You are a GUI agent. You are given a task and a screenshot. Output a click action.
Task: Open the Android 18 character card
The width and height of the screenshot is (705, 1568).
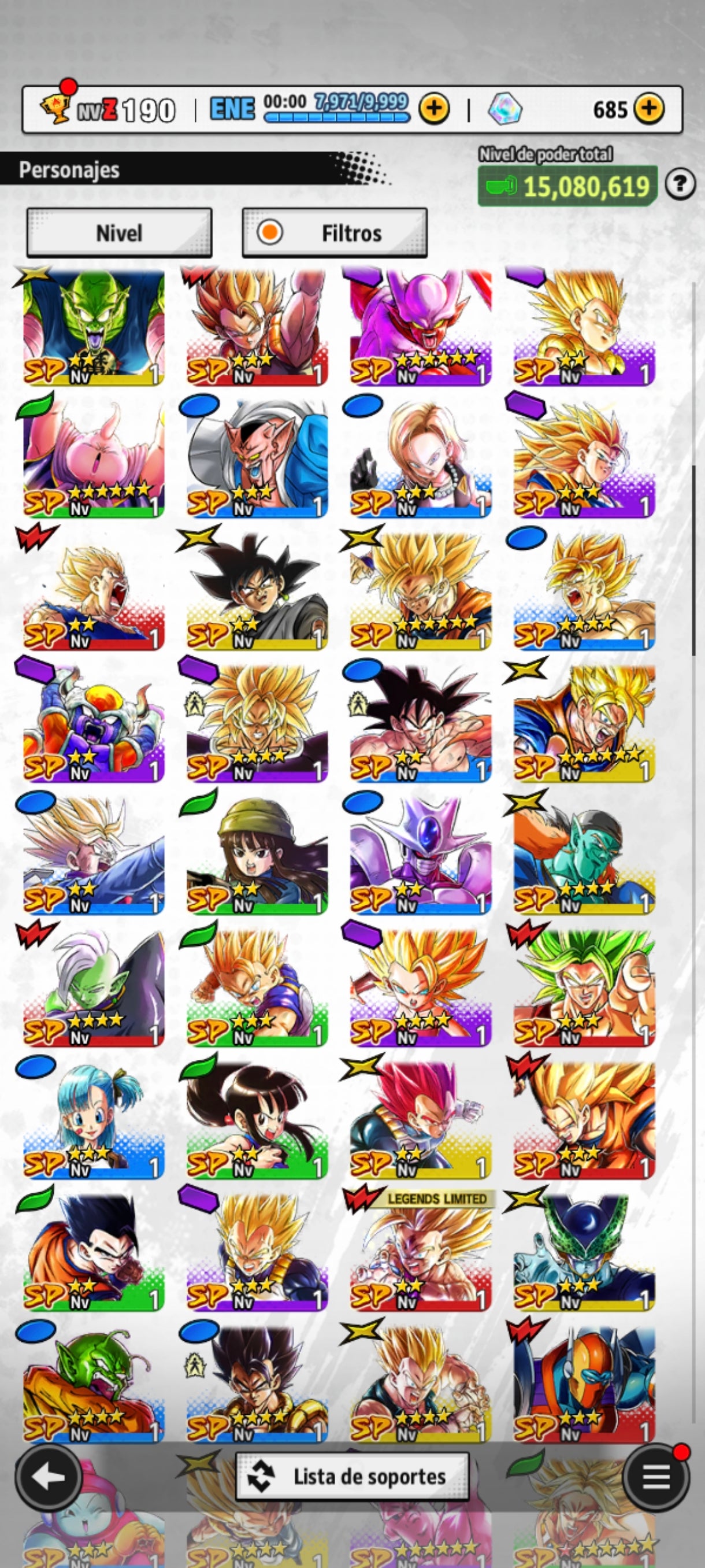pyautogui.click(x=420, y=458)
